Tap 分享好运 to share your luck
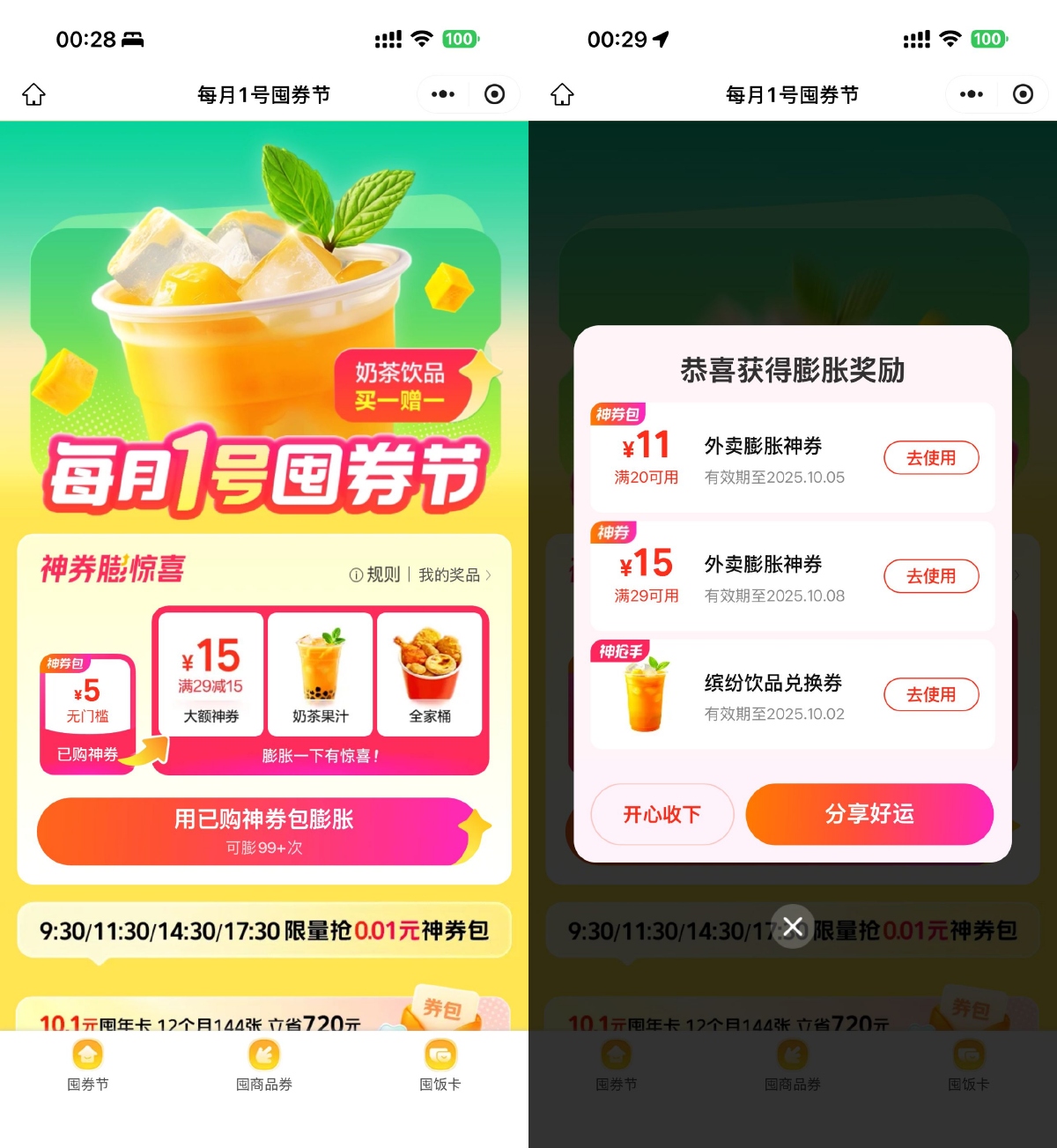 [x=869, y=815]
